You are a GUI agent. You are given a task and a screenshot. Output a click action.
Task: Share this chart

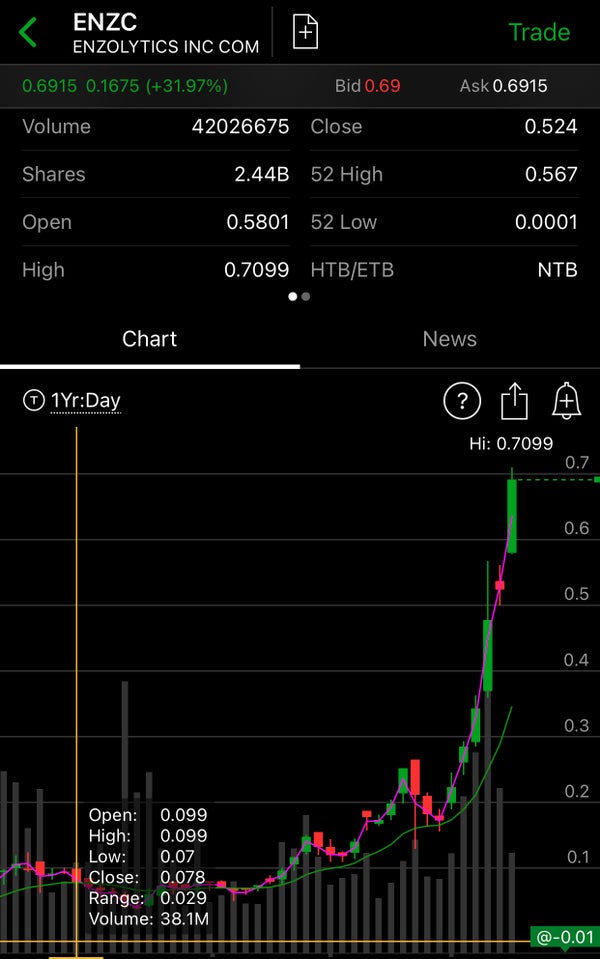click(x=514, y=401)
